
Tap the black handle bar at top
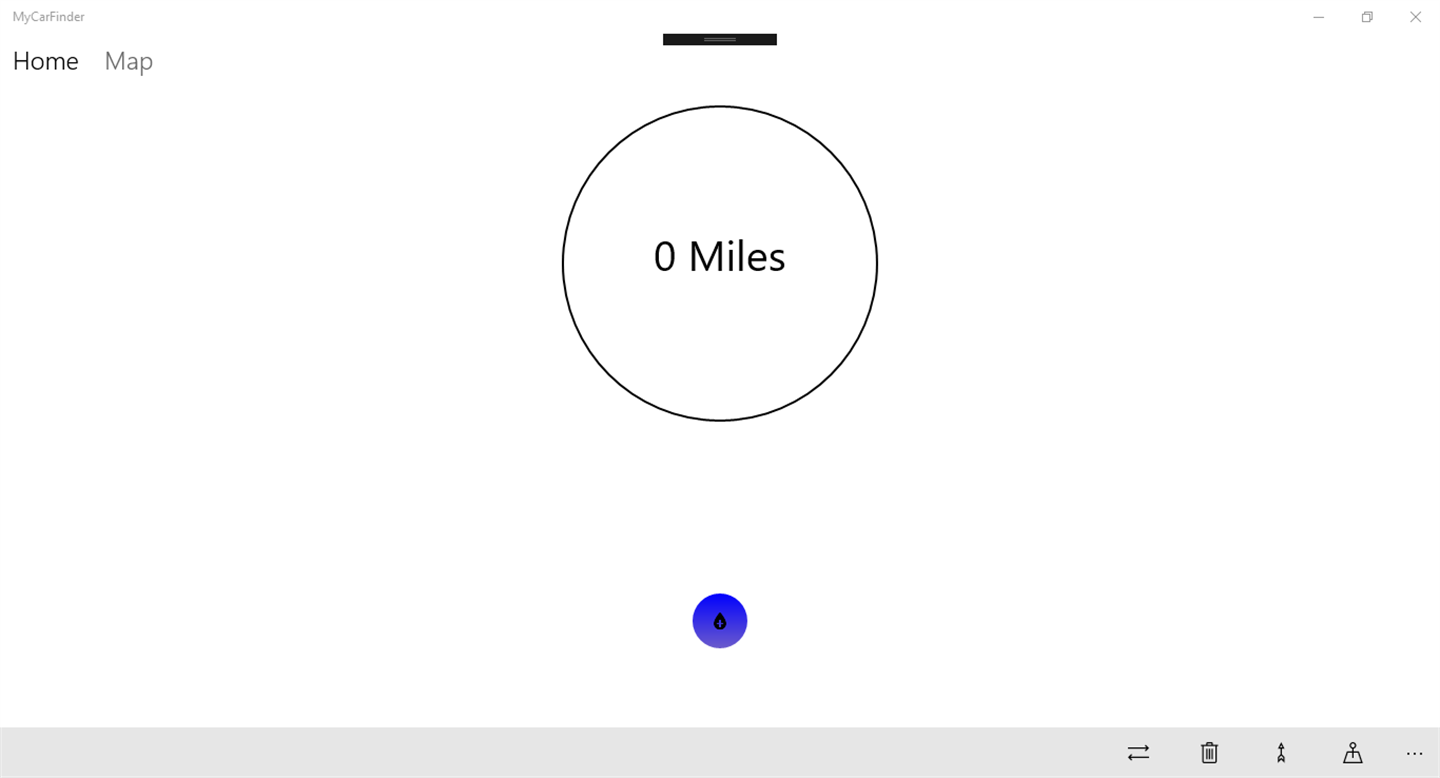pos(720,40)
